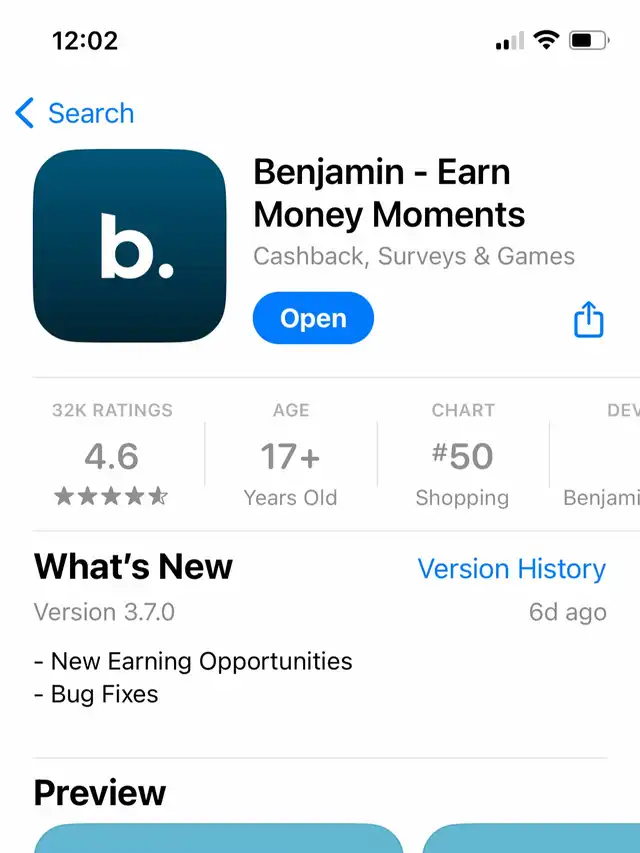Screen dimensions: 640x853
Task: Open the #50 Shopping chart ranking
Action: pyautogui.click(x=462, y=457)
